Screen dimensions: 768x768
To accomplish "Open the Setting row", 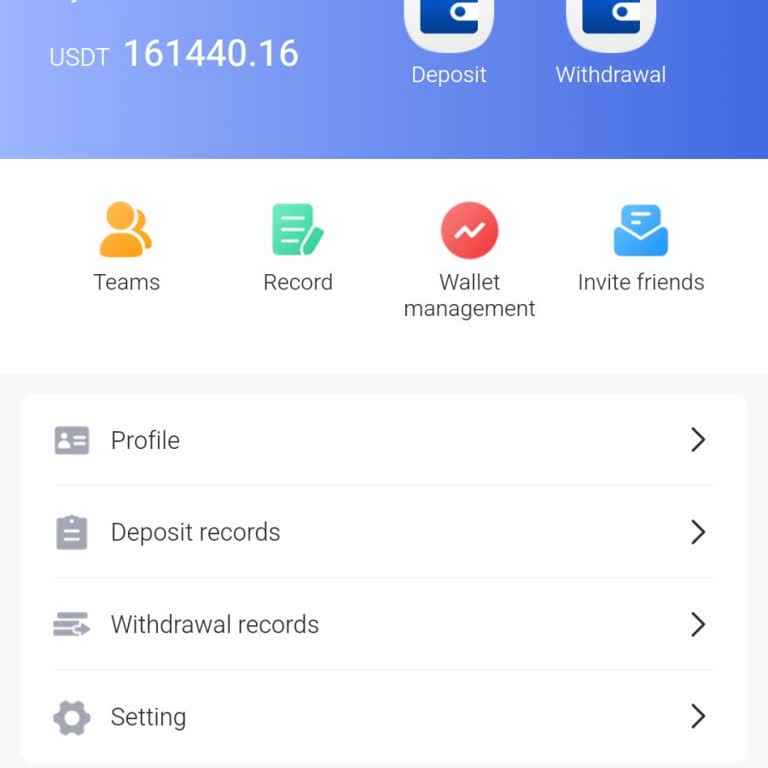I will (x=383, y=717).
